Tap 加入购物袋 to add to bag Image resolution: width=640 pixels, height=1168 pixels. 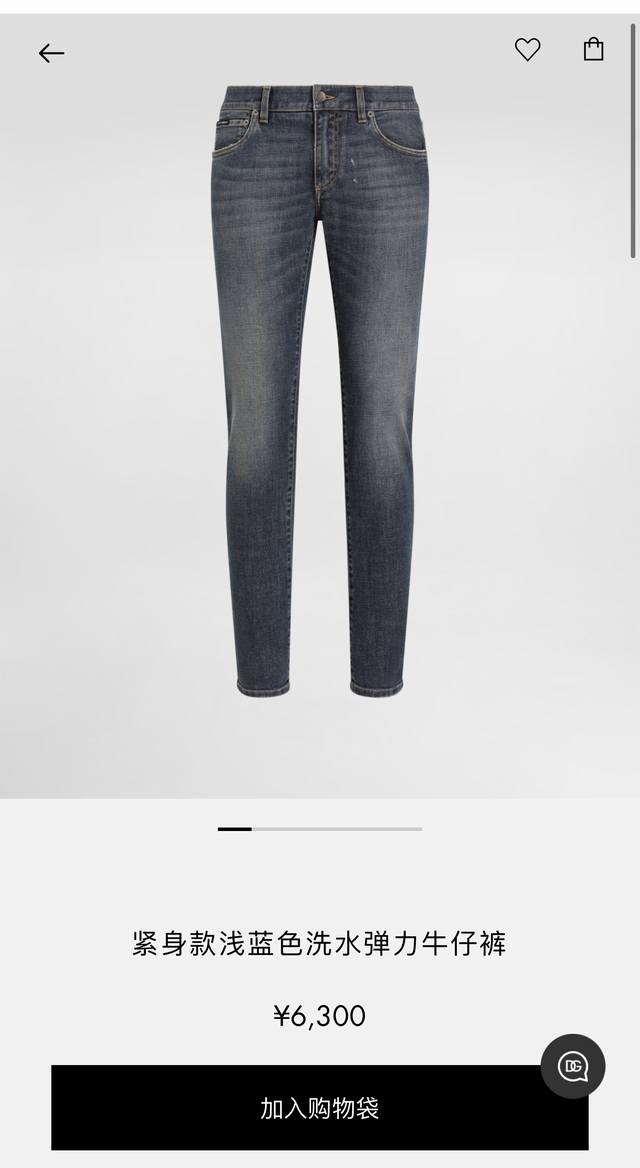[x=320, y=1107]
